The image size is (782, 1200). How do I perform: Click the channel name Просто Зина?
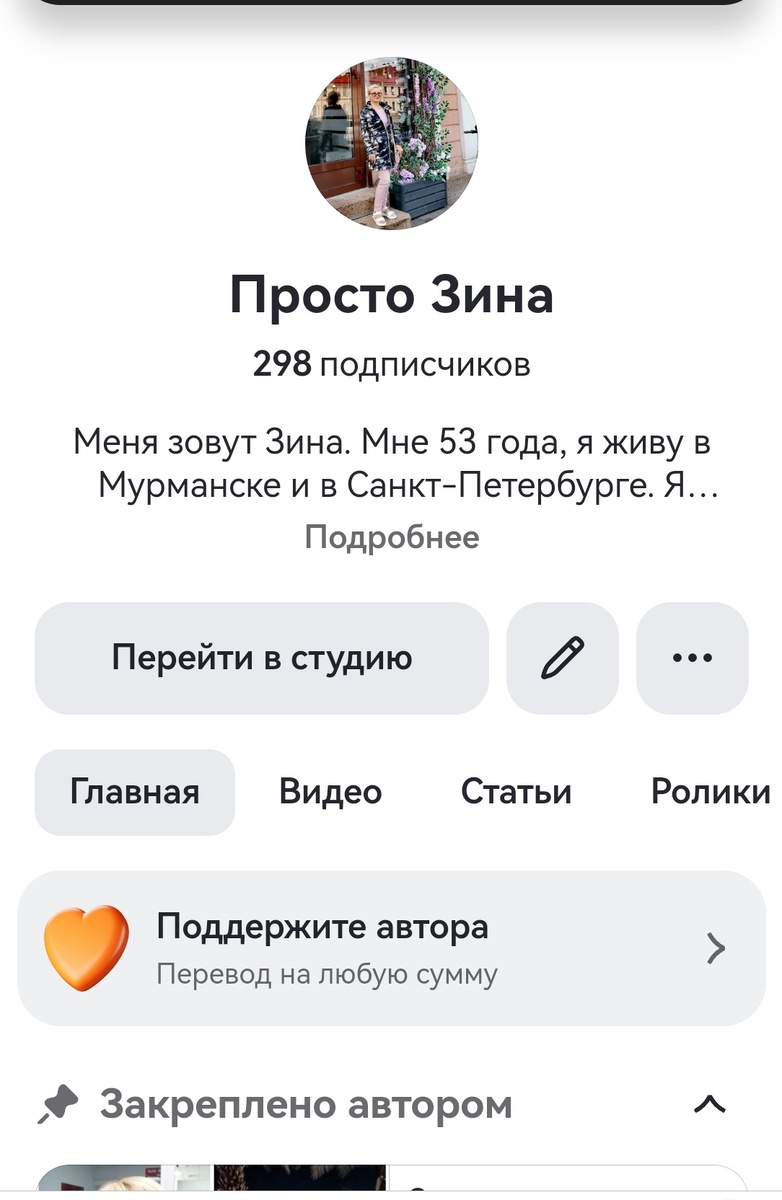(391, 296)
